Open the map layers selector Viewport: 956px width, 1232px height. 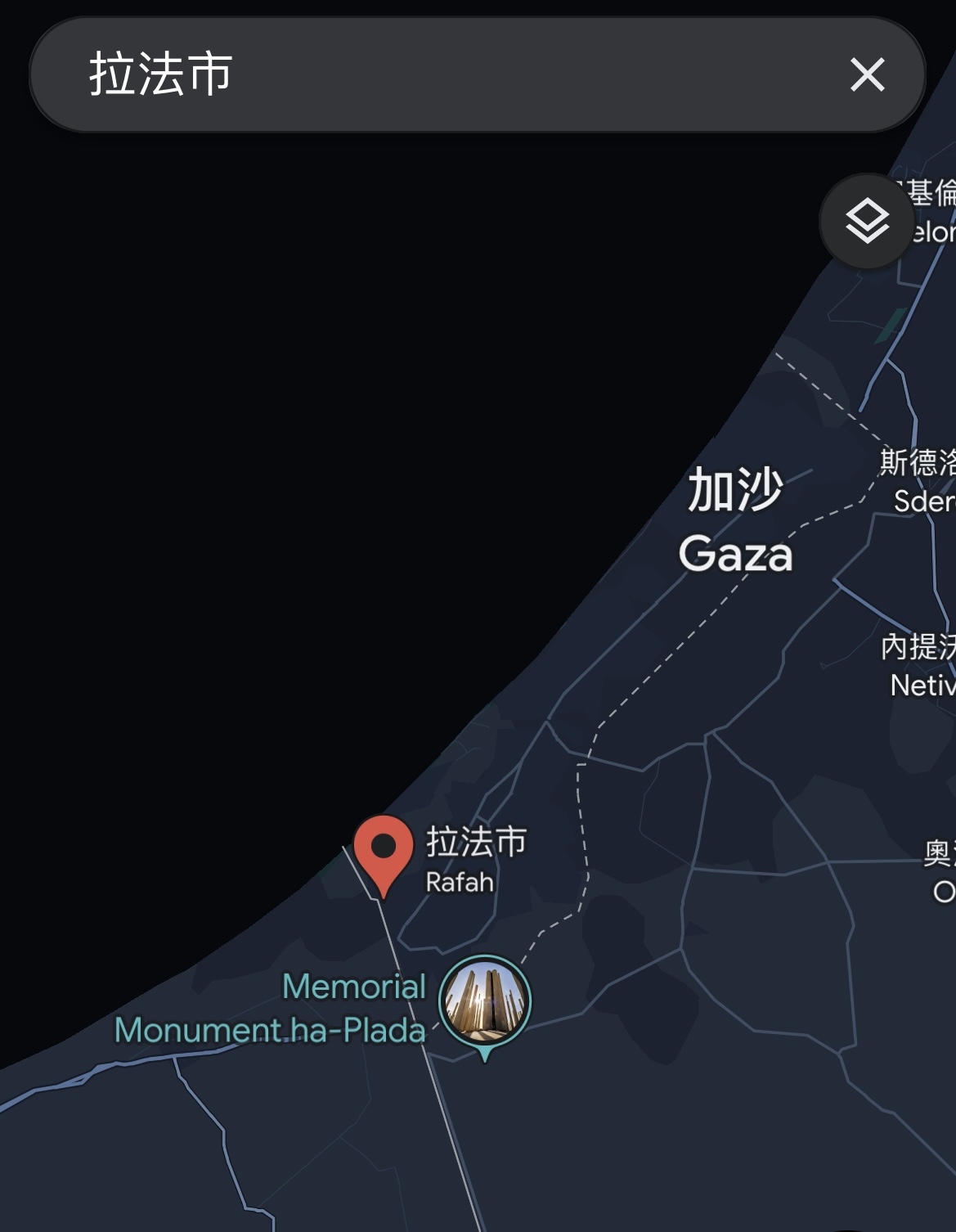click(867, 221)
